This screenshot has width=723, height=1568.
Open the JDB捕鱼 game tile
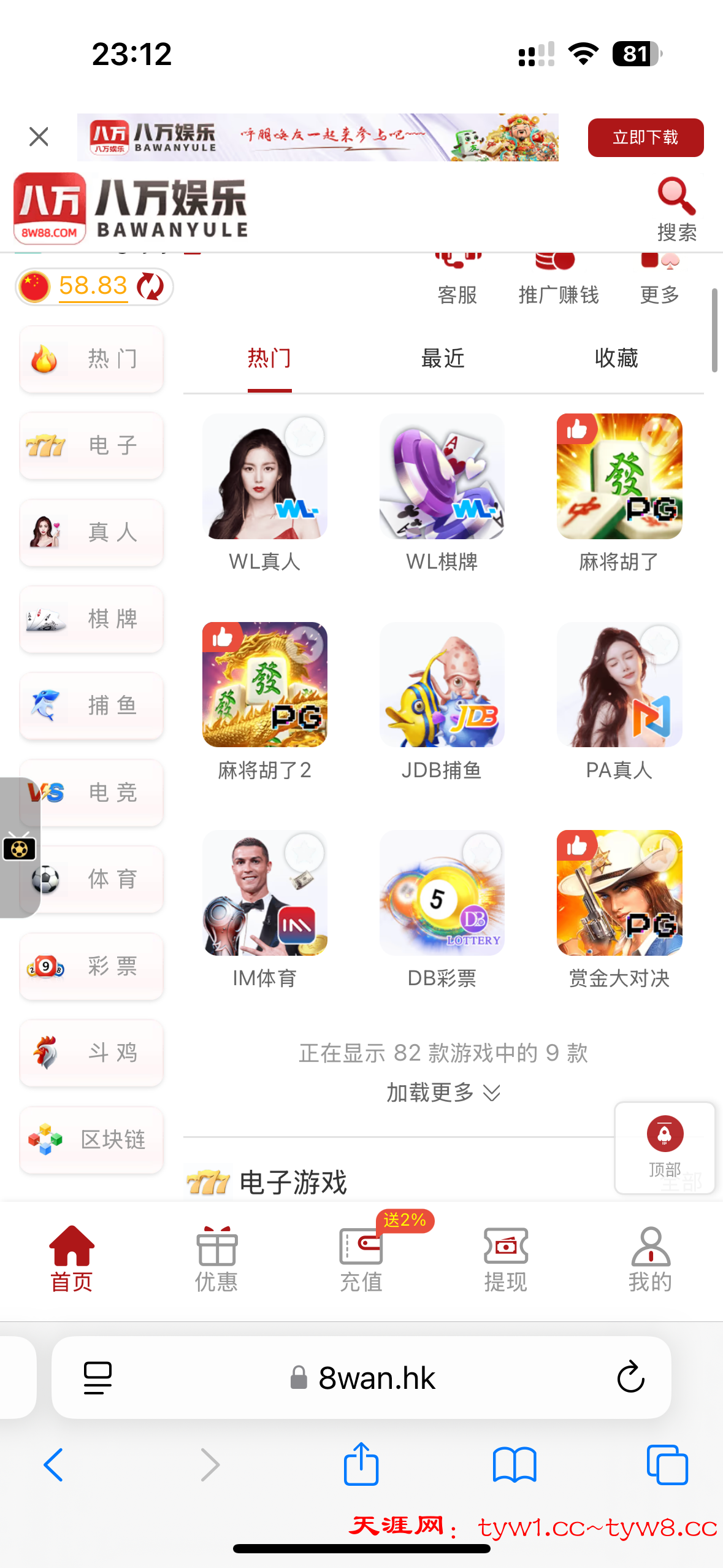pyautogui.click(x=442, y=685)
